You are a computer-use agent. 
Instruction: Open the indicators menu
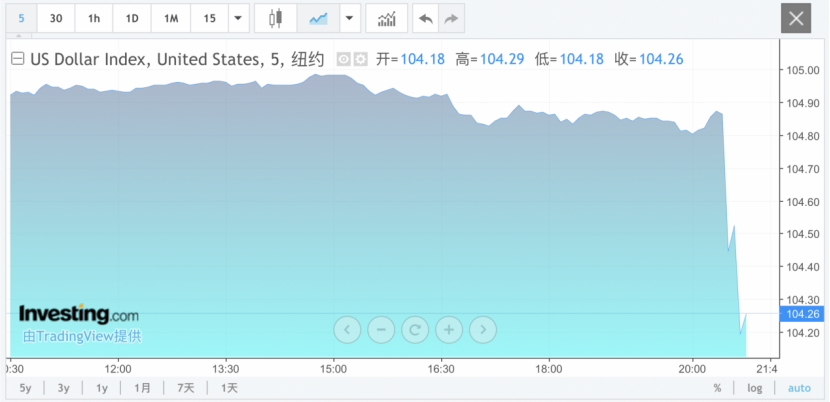point(386,18)
